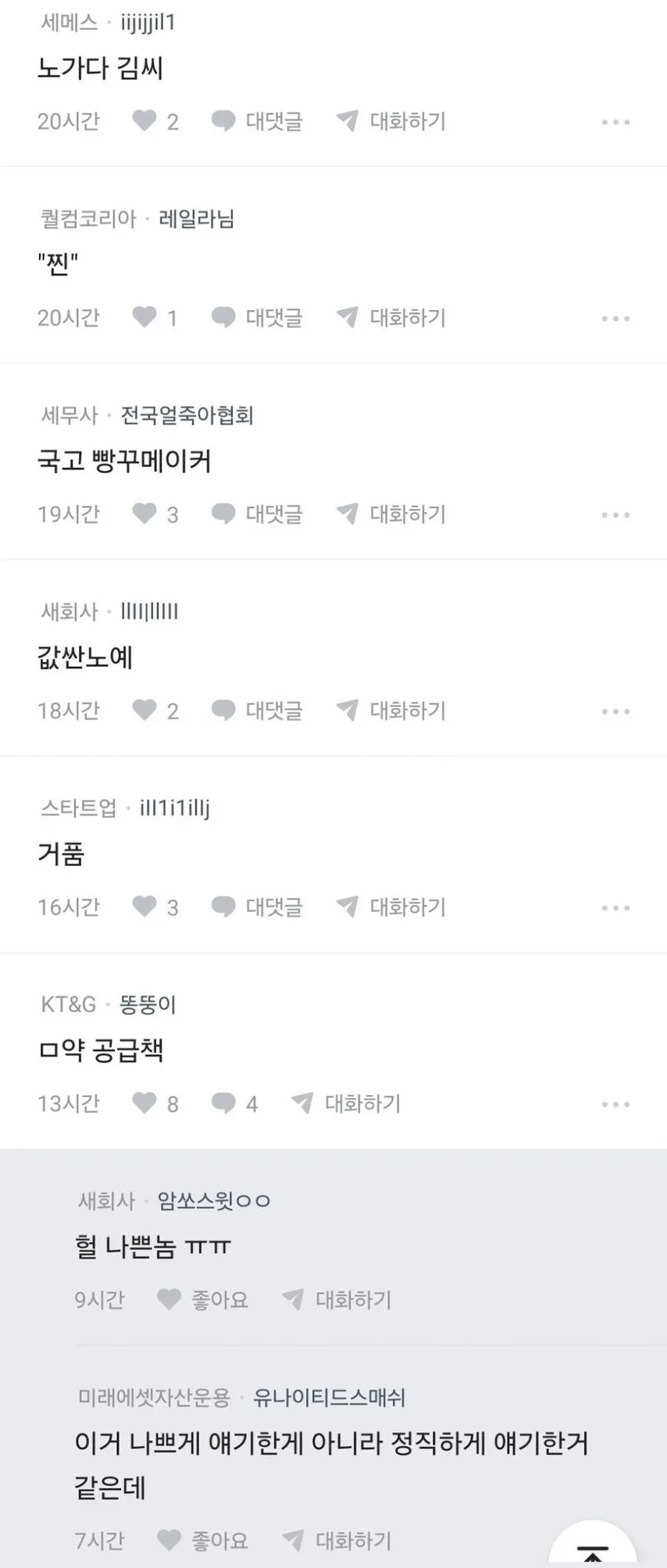Select the paper plane icon on 거품 comment
Image resolution: width=667 pixels, height=1568 pixels.
pyautogui.click(x=348, y=907)
